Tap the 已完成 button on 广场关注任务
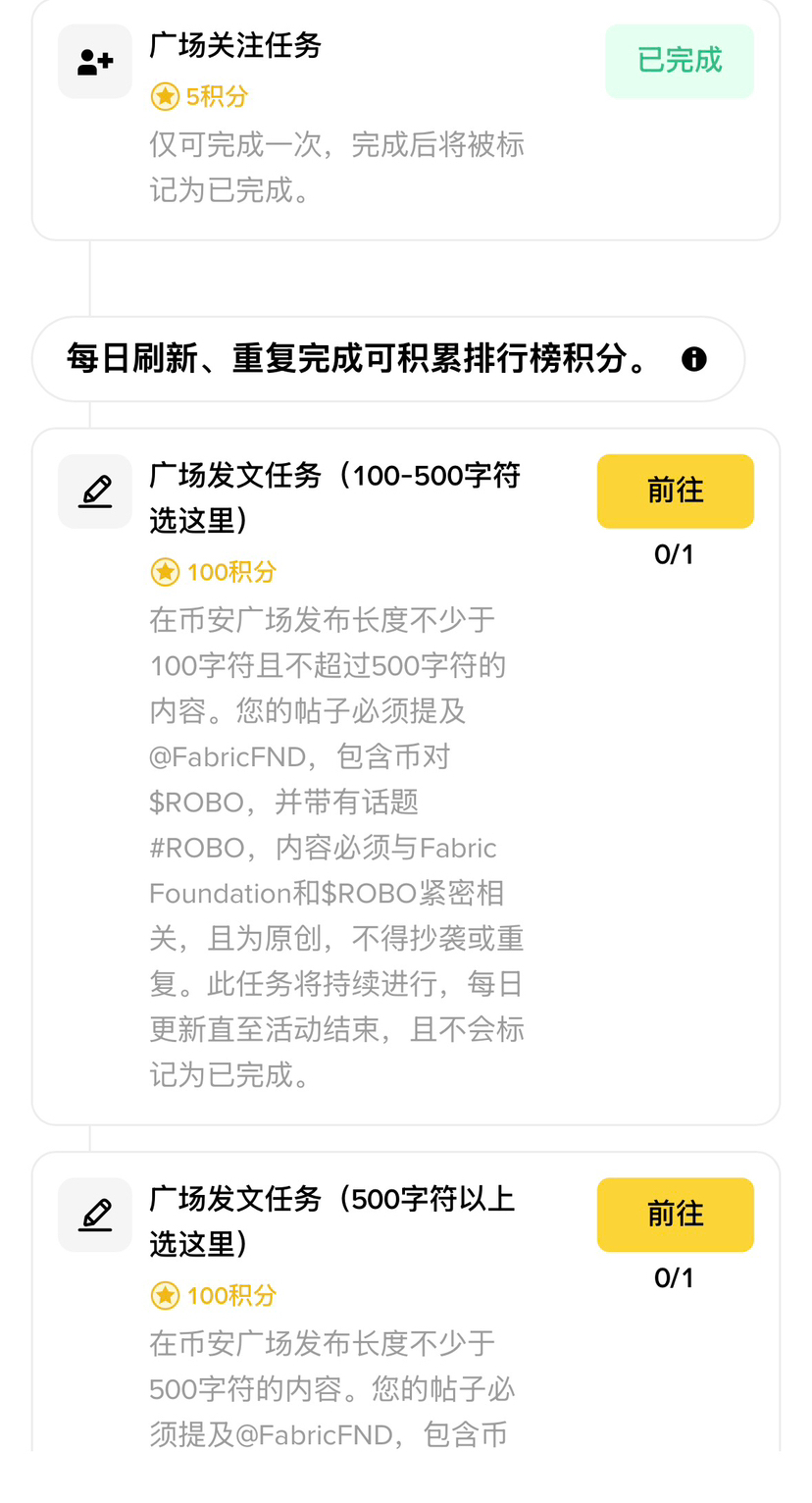The width and height of the screenshot is (812, 1503). [x=680, y=61]
